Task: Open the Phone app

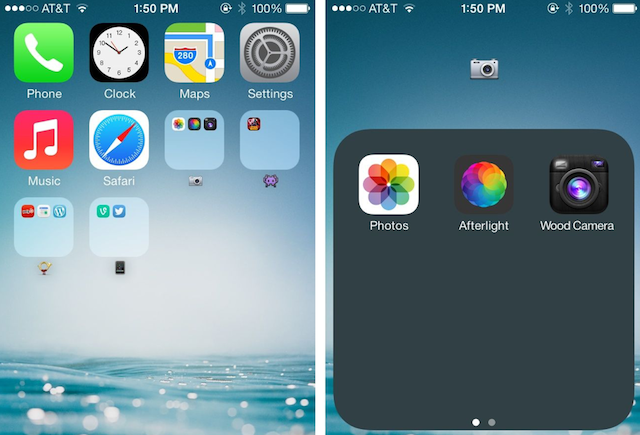Action: 44,53
